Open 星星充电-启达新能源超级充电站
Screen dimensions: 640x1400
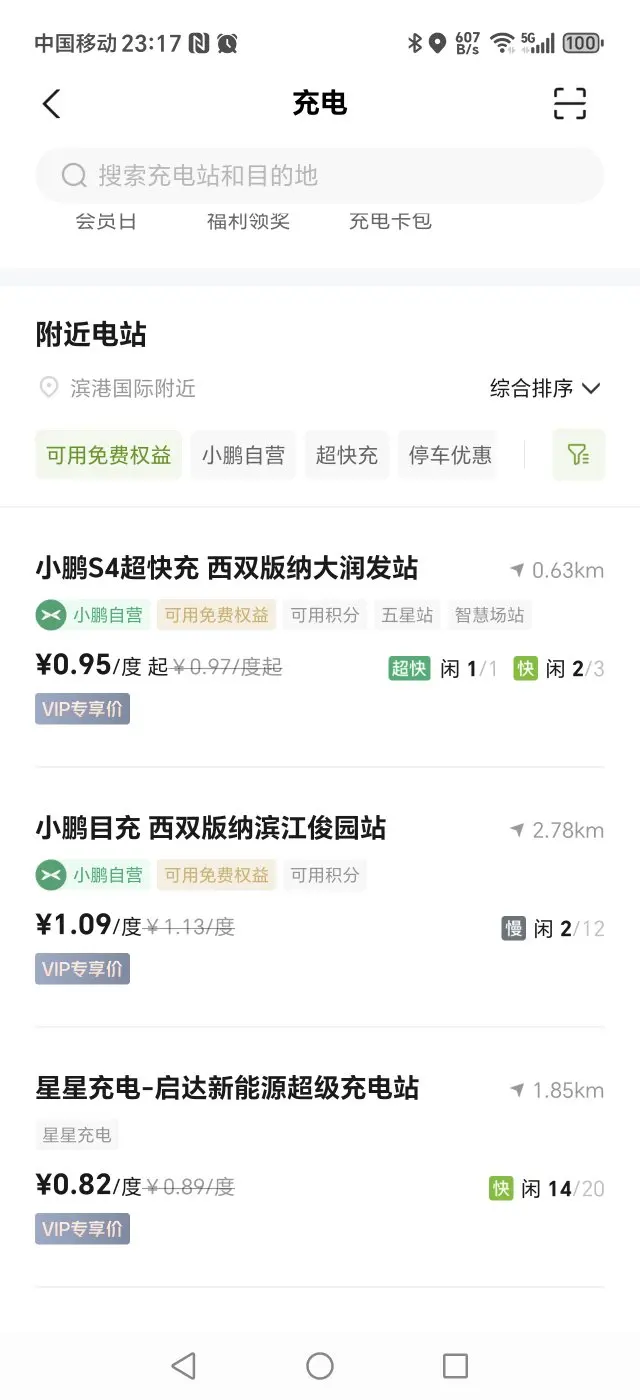pos(320,1157)
